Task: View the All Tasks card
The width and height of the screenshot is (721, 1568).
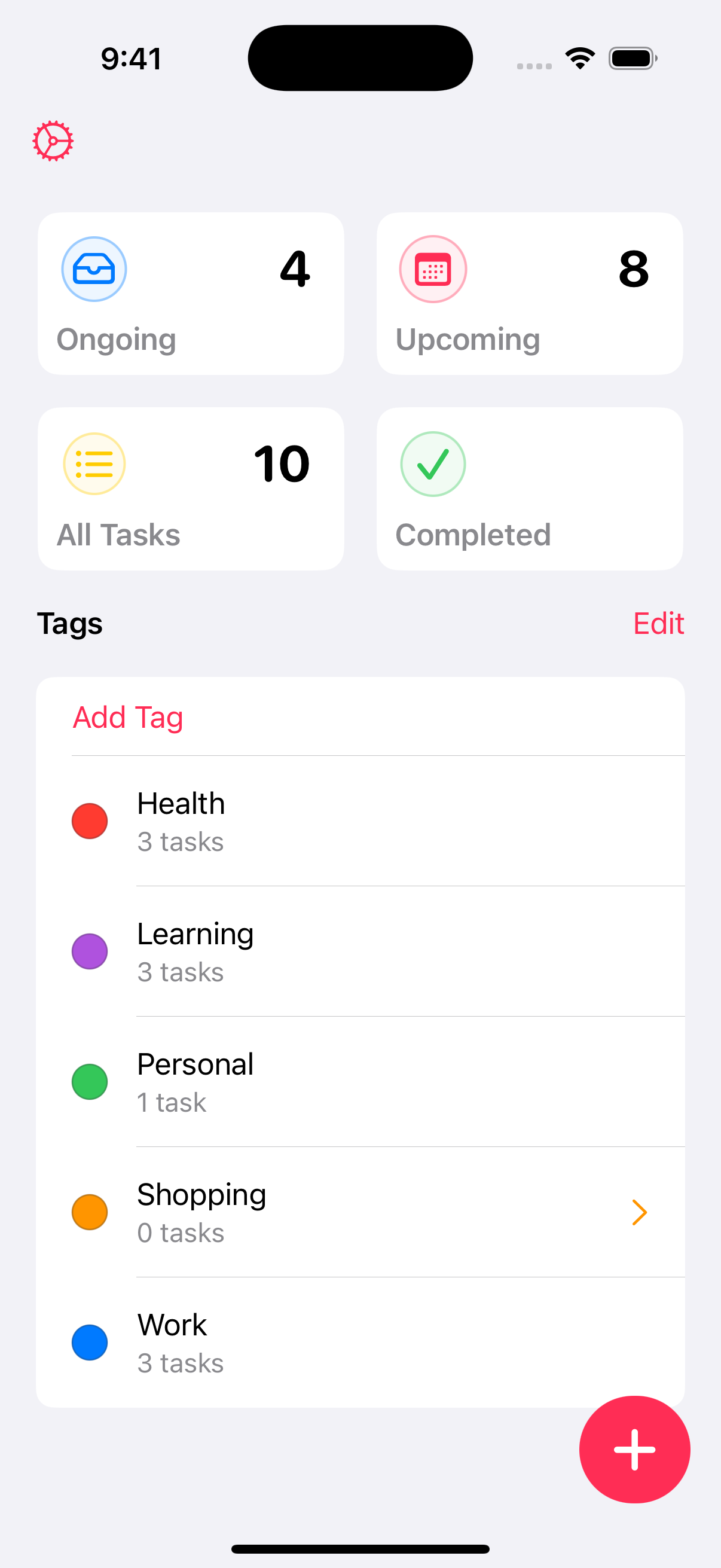Action: point(191,489)
